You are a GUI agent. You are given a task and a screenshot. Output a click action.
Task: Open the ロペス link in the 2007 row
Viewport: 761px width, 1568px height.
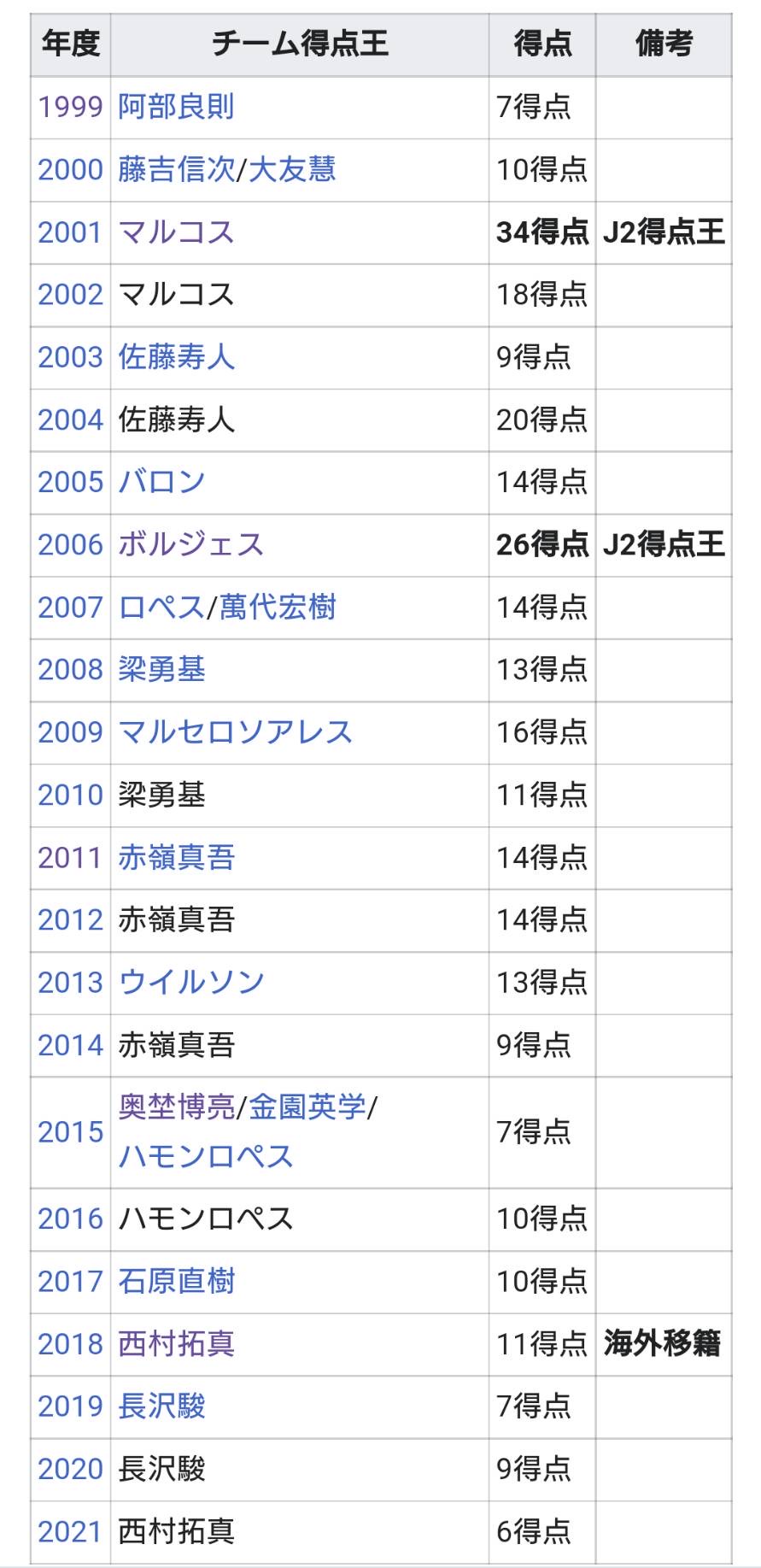click(x=161, y=608)
